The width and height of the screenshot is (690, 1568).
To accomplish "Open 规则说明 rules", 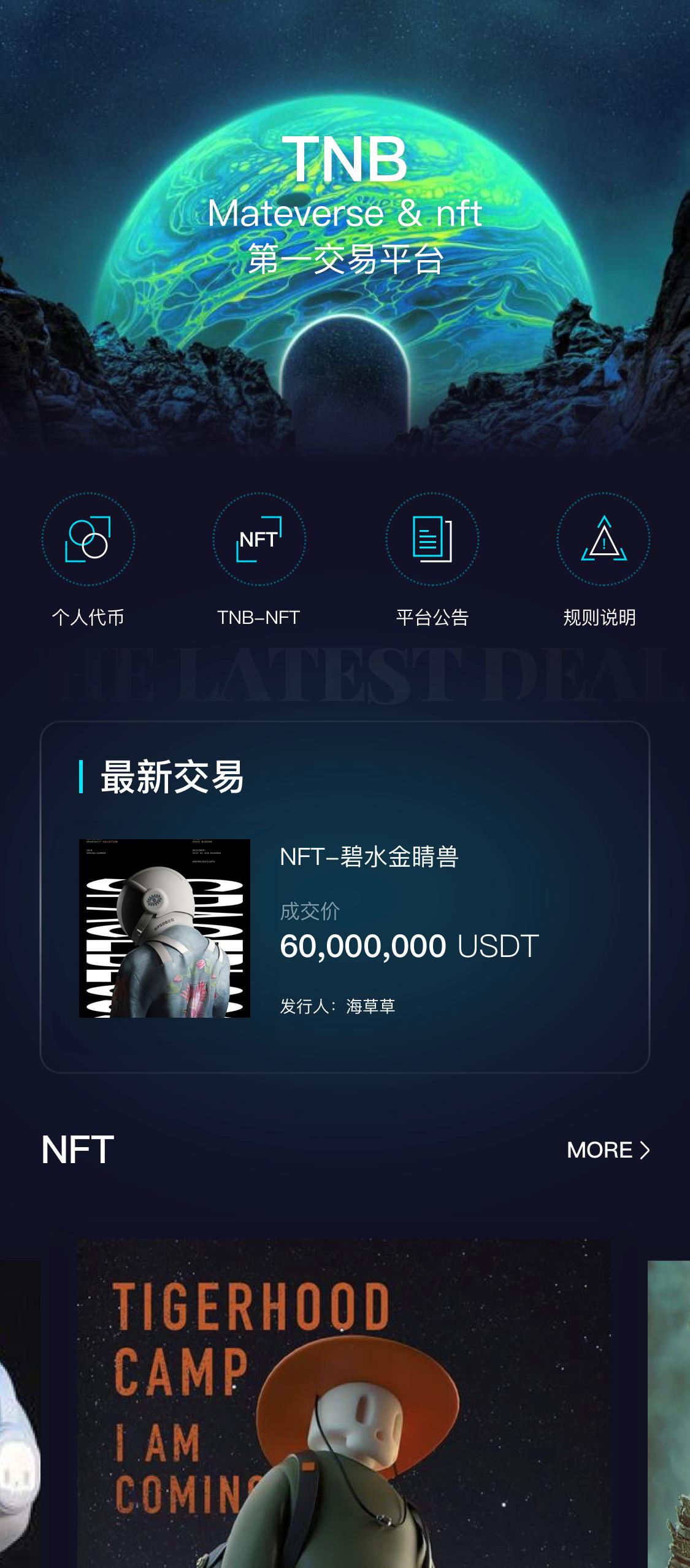I will point(603,540).
